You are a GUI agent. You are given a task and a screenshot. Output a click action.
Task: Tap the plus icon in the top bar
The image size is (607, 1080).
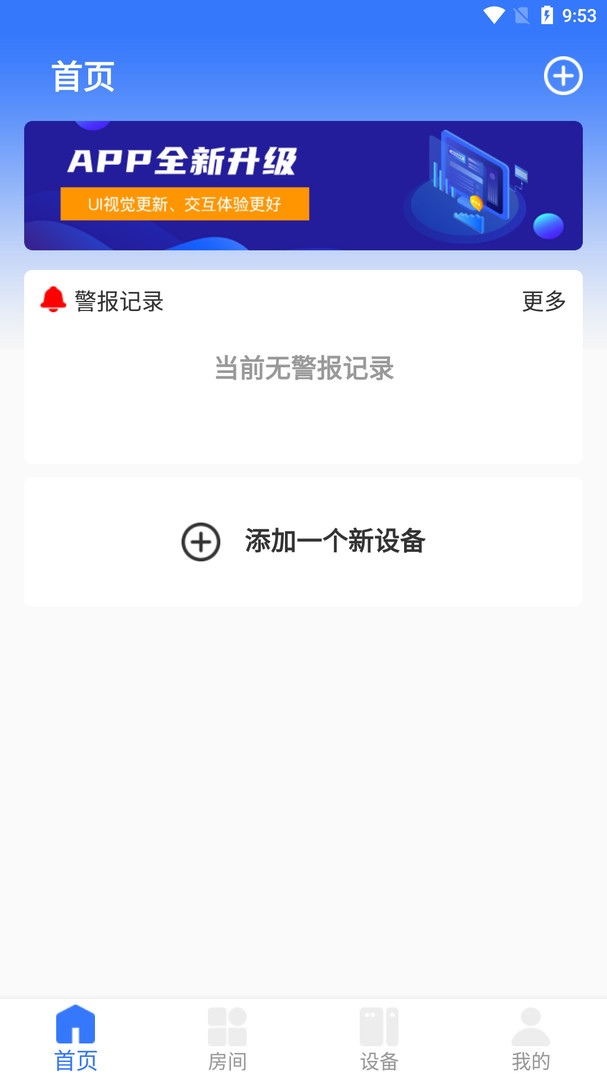point(563,76)
